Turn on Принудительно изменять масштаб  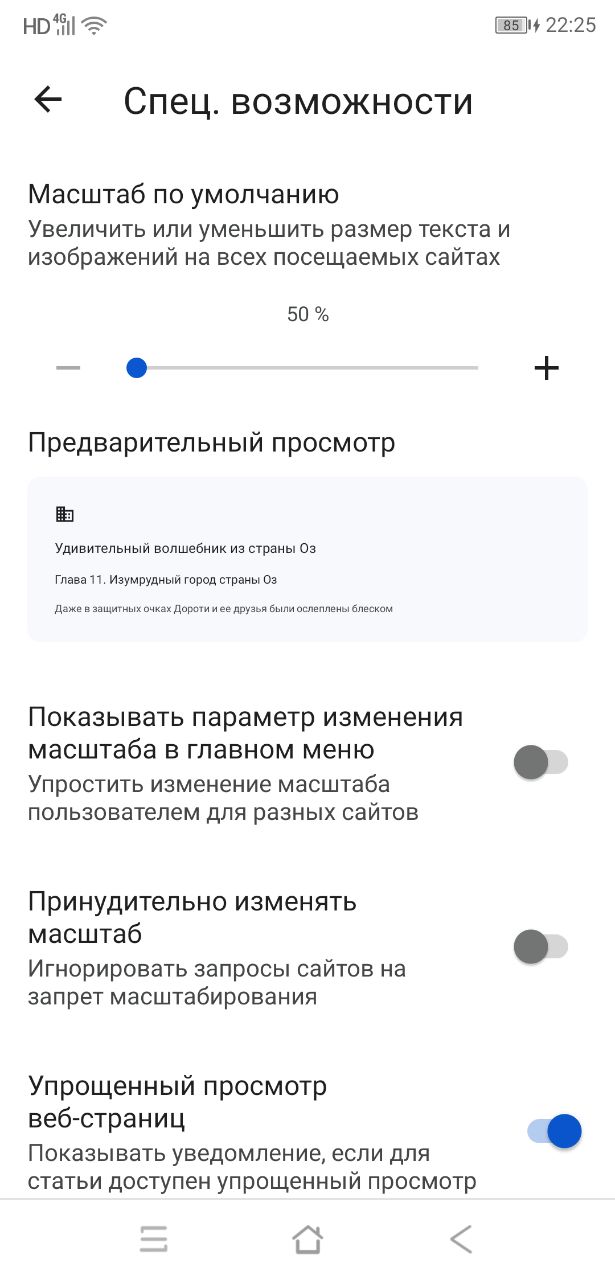coord(540,947)
